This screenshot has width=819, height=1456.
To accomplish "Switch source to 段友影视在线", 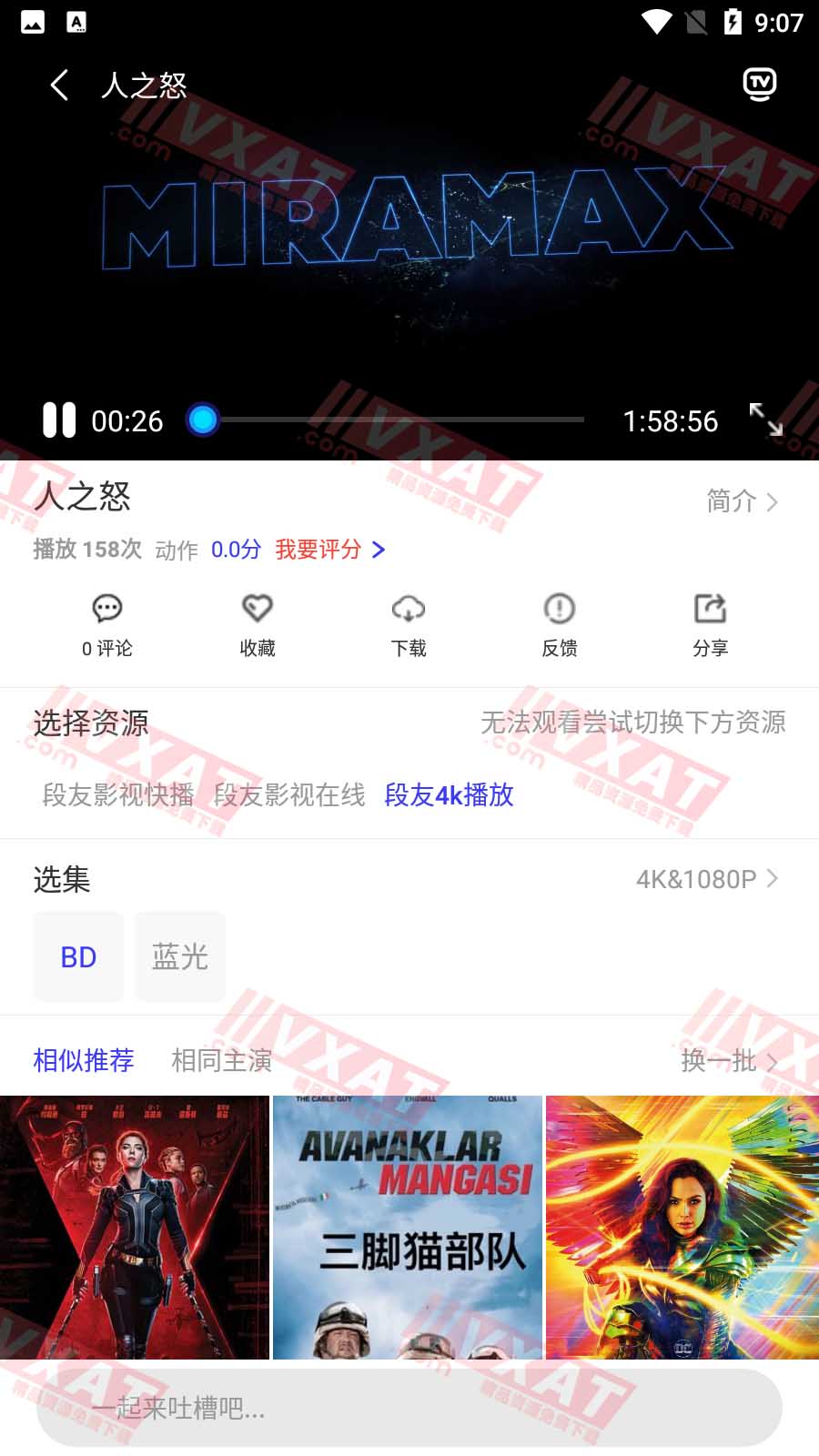I will click(x=289, y=794).
